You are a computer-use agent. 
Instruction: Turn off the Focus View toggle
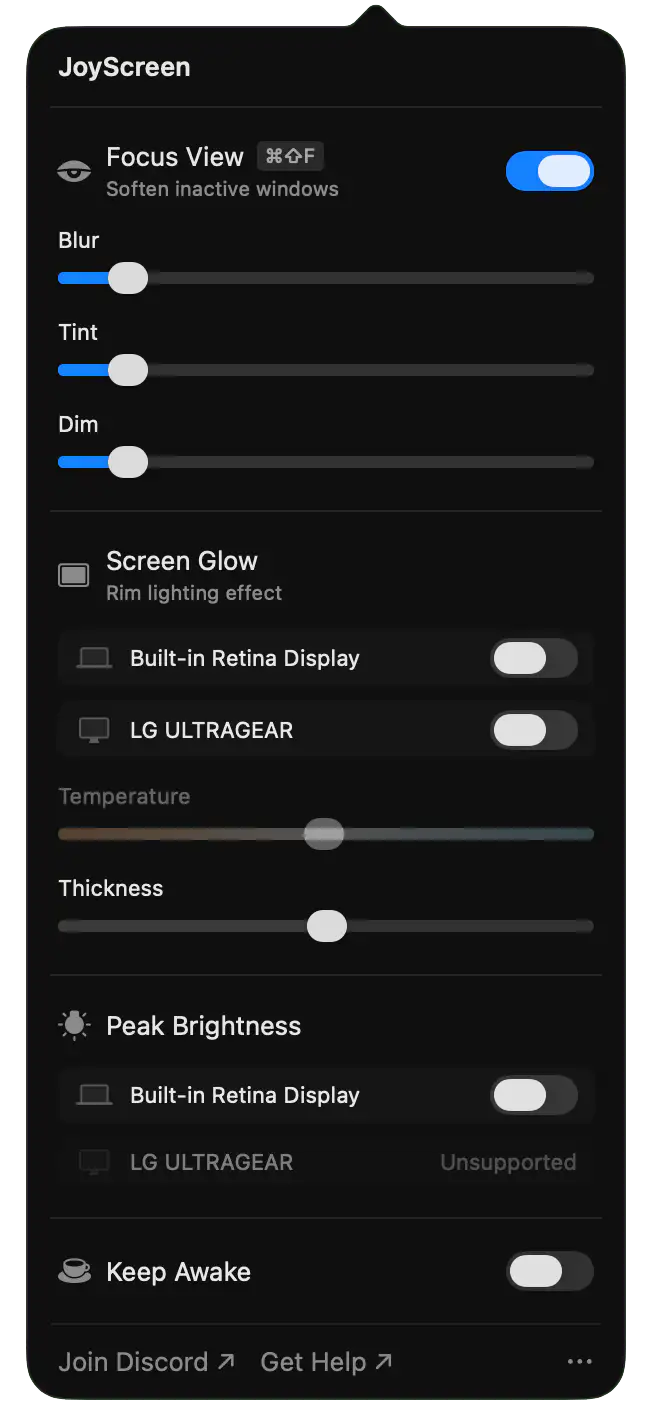549,171
